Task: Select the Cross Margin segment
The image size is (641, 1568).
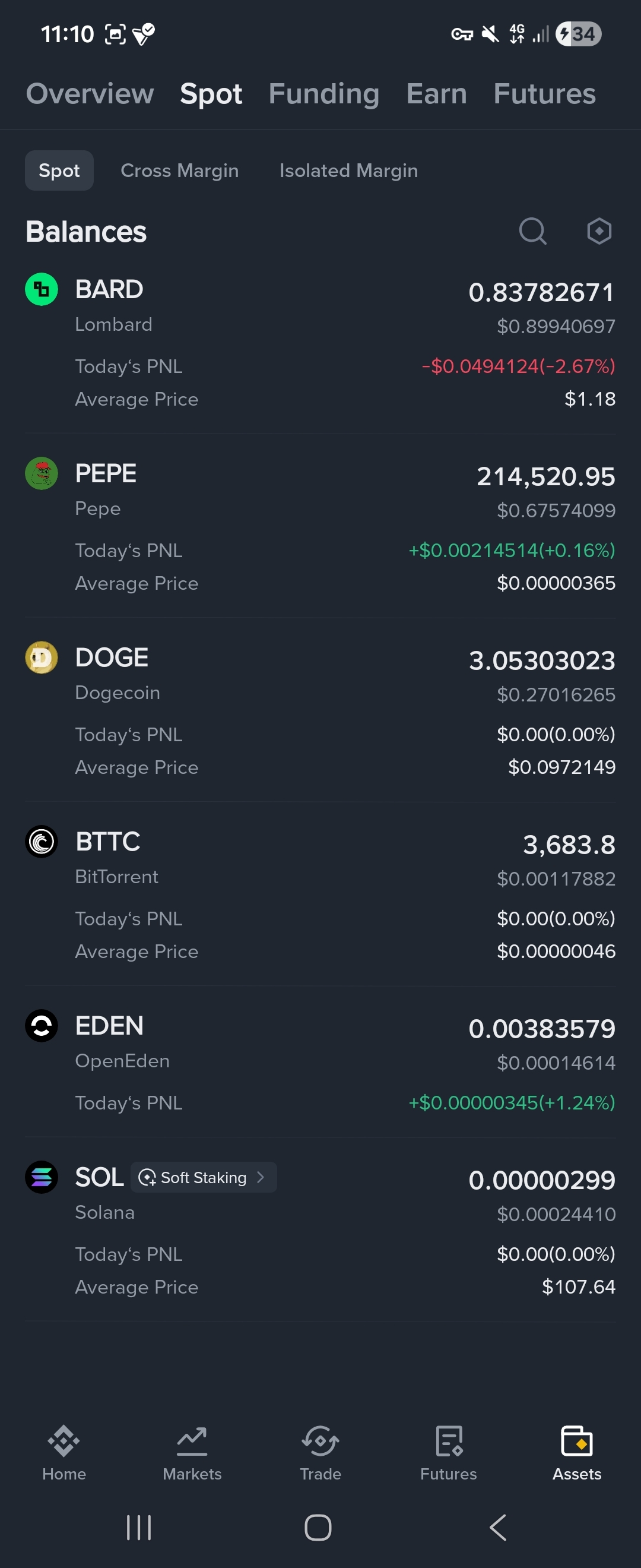Action: pos(179,170)
